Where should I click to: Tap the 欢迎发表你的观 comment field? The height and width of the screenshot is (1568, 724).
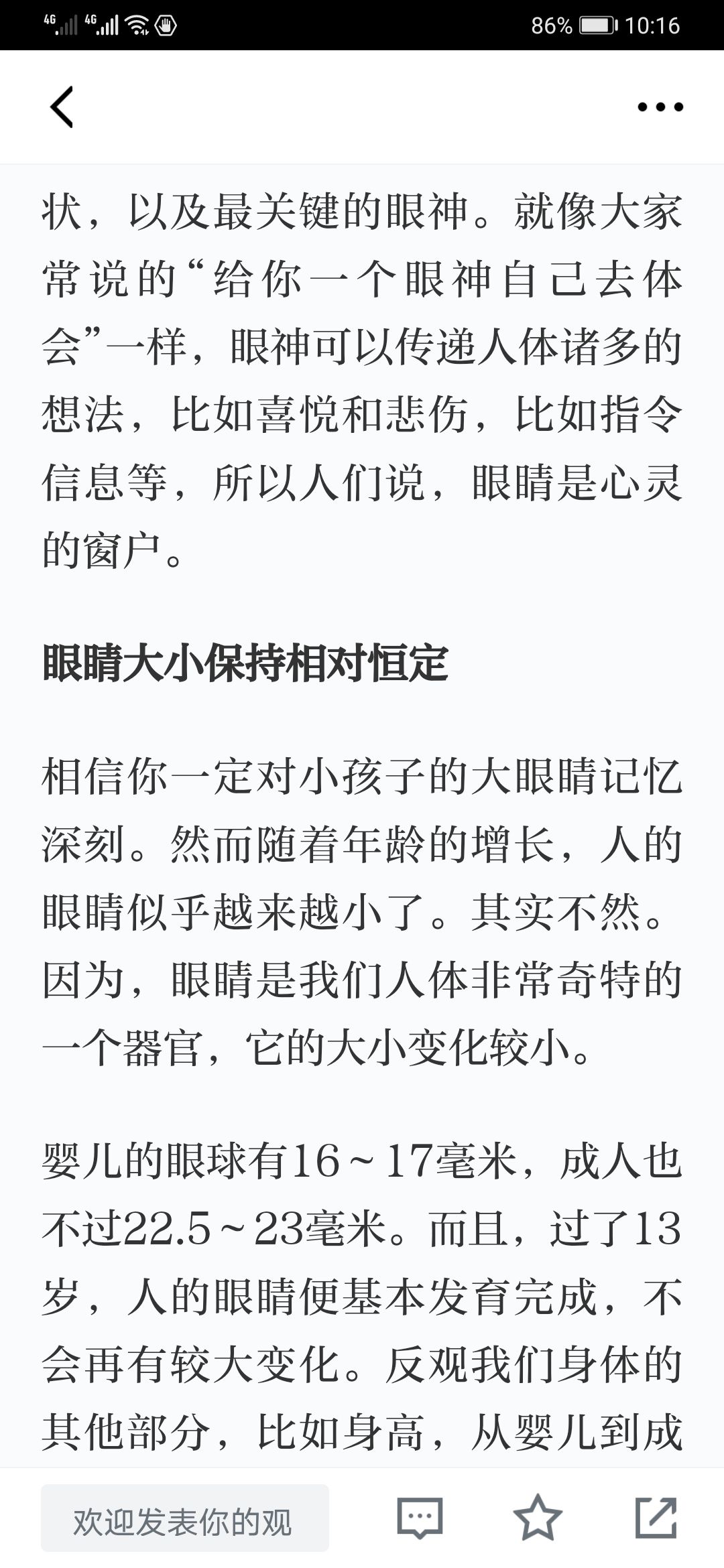[185, 1518]
